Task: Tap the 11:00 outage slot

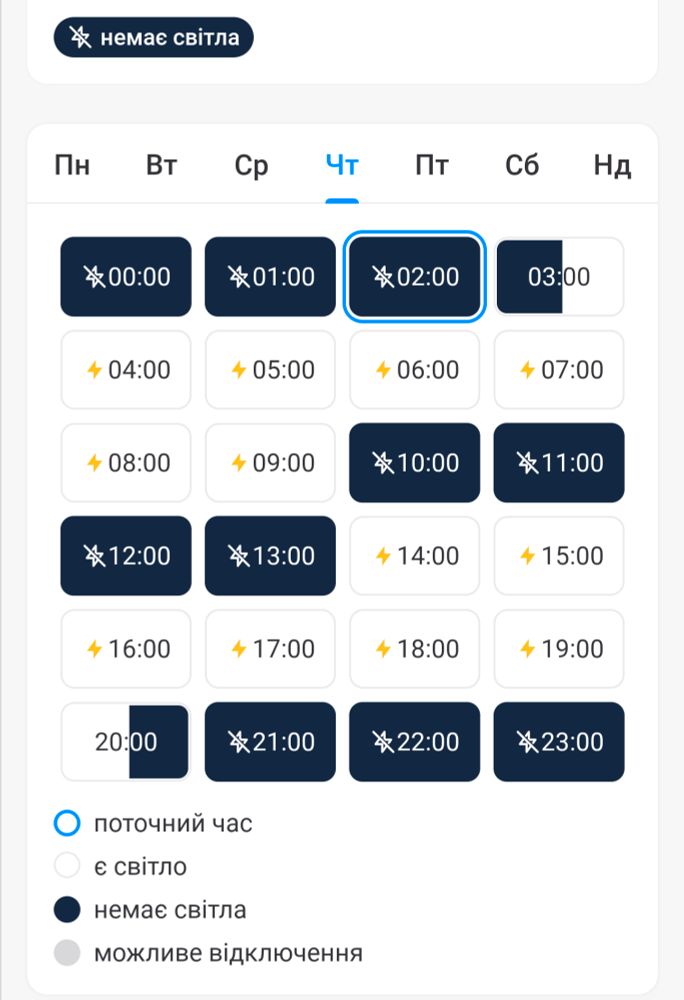Action: (559, 463)
